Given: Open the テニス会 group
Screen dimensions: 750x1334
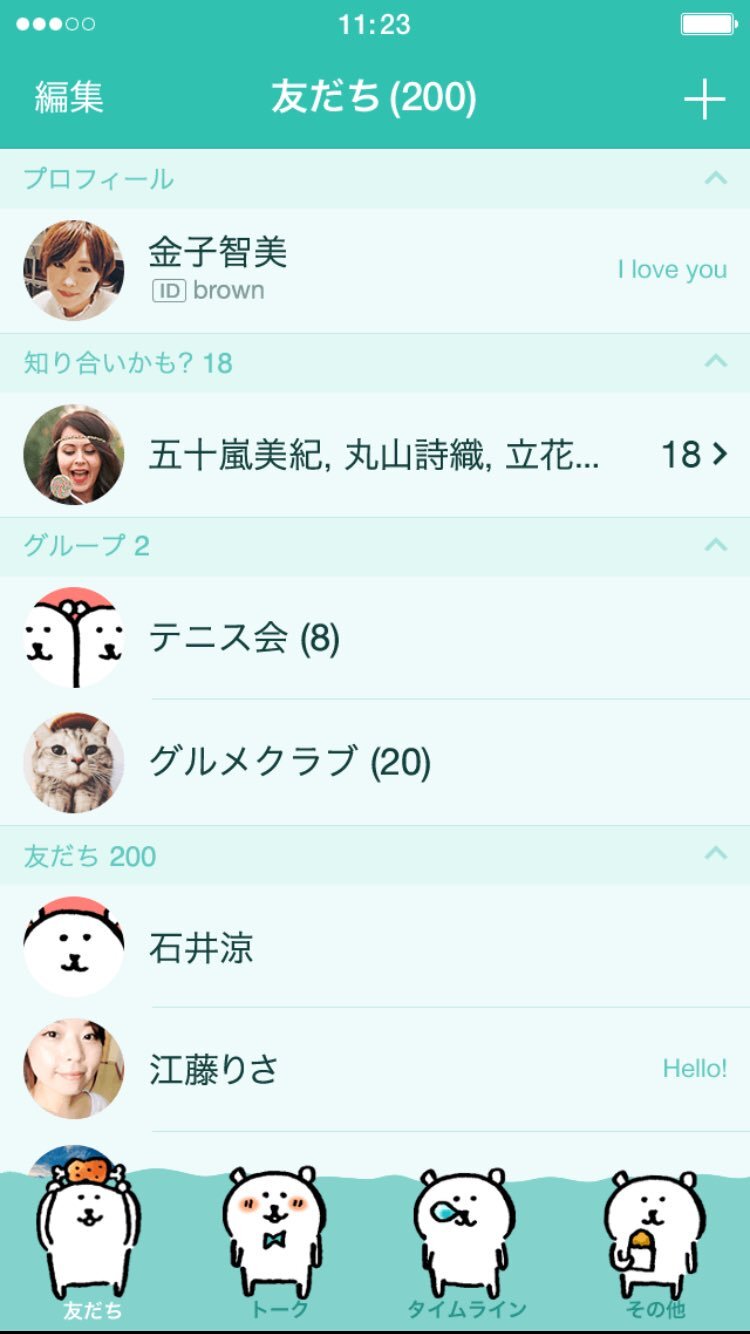Looking at the screenshot, I should tap(375, 638).
